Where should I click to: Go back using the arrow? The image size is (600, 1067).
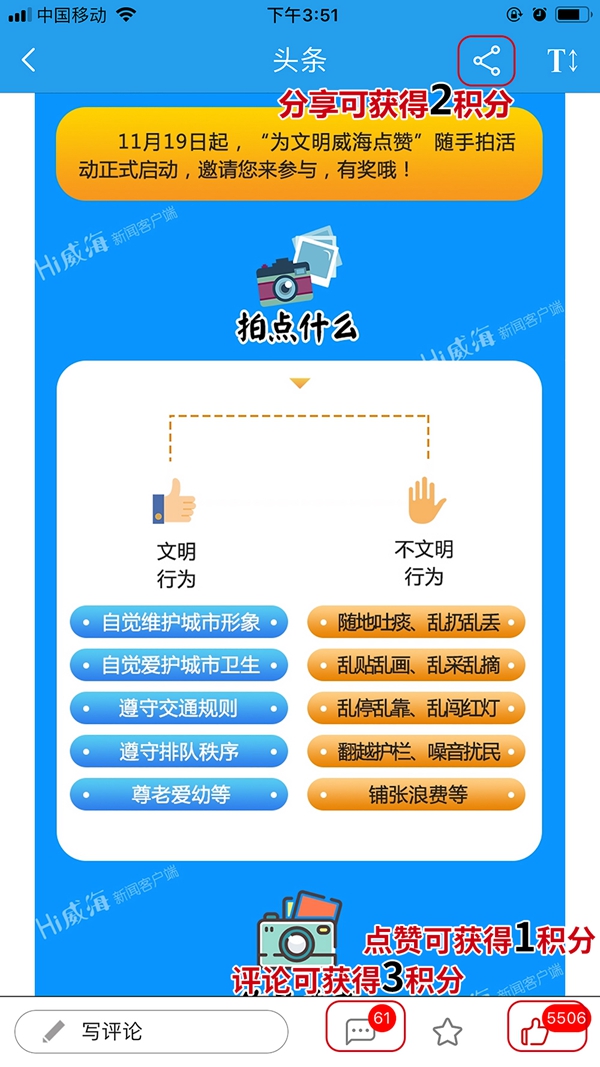tap(28, 60)
